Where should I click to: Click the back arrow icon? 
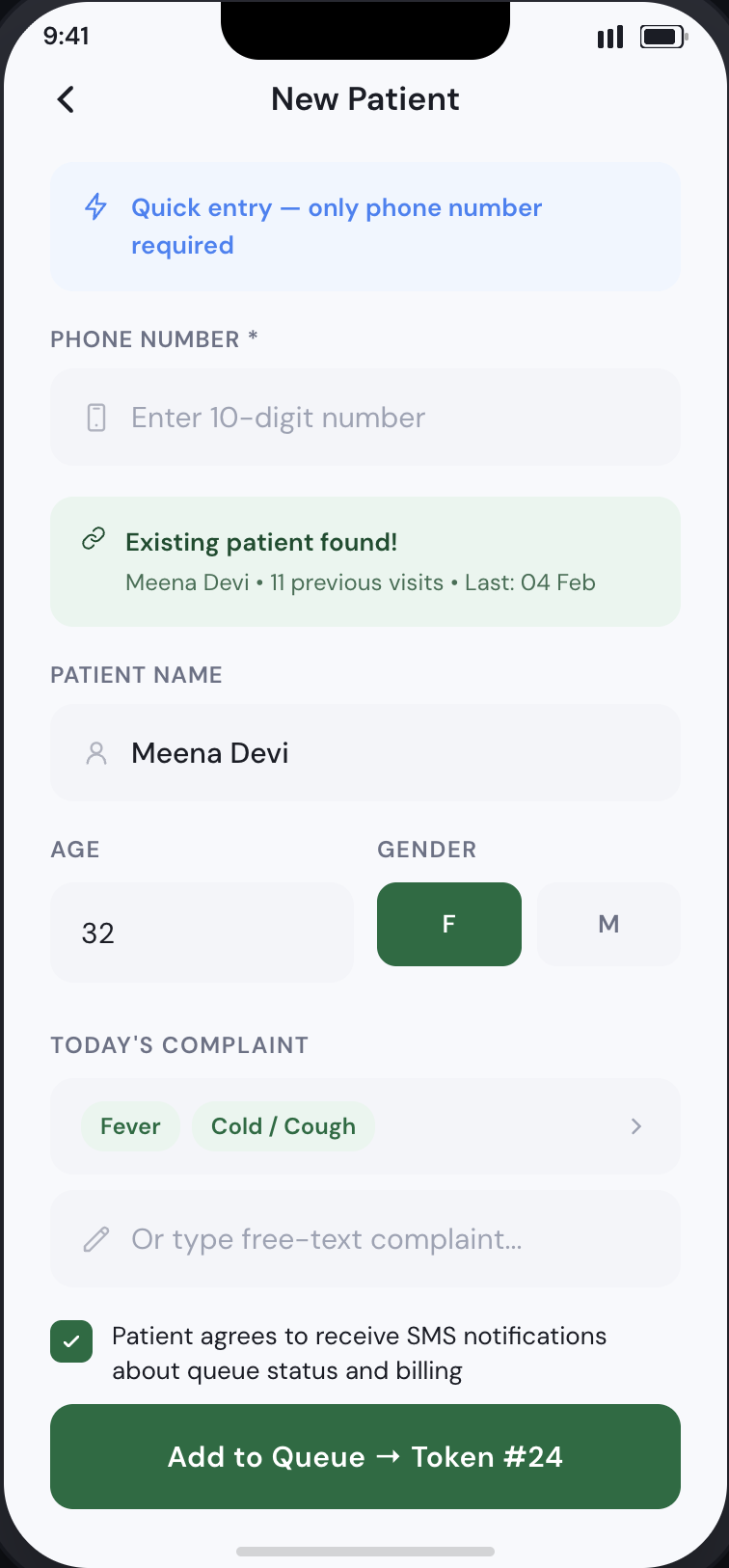point(65,99)
